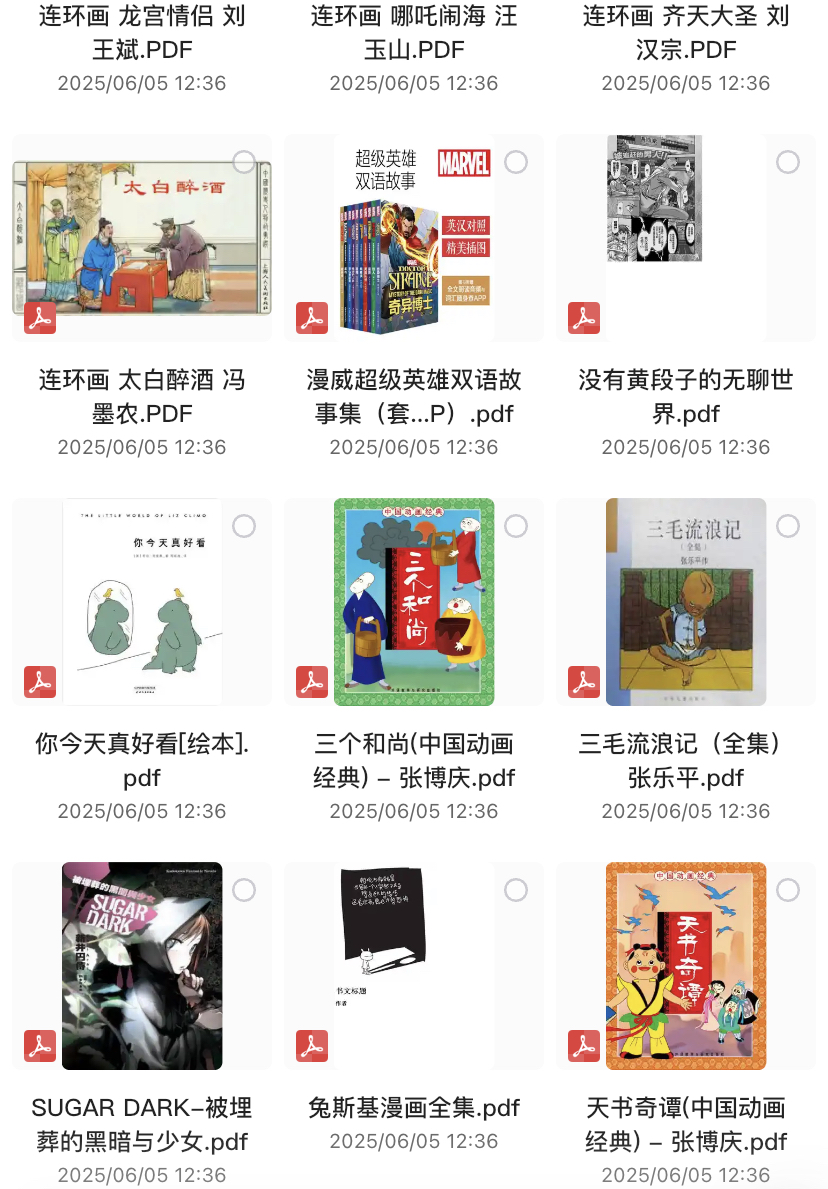828x1189 pixels.
Task: Open 天书奇谭(中国动画经典) PDF
Action: [686, 967]
